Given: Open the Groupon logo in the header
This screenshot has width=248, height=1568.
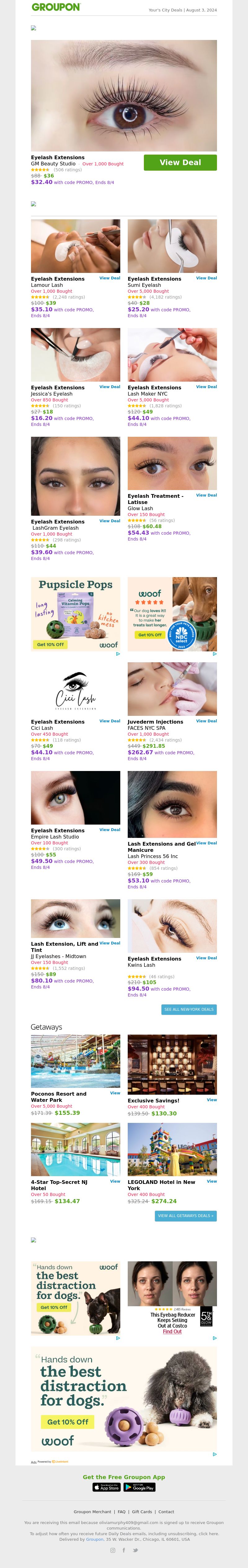Looking at the screenshot, I should [55, 7].
